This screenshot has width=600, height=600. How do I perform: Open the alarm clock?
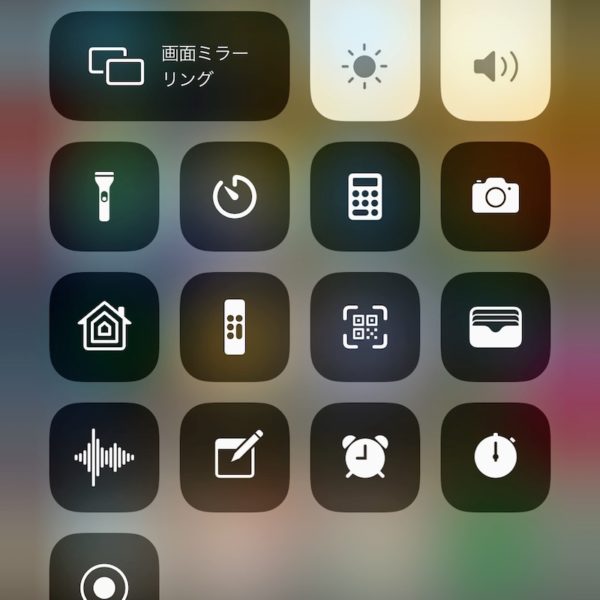(x=365, y=457)
